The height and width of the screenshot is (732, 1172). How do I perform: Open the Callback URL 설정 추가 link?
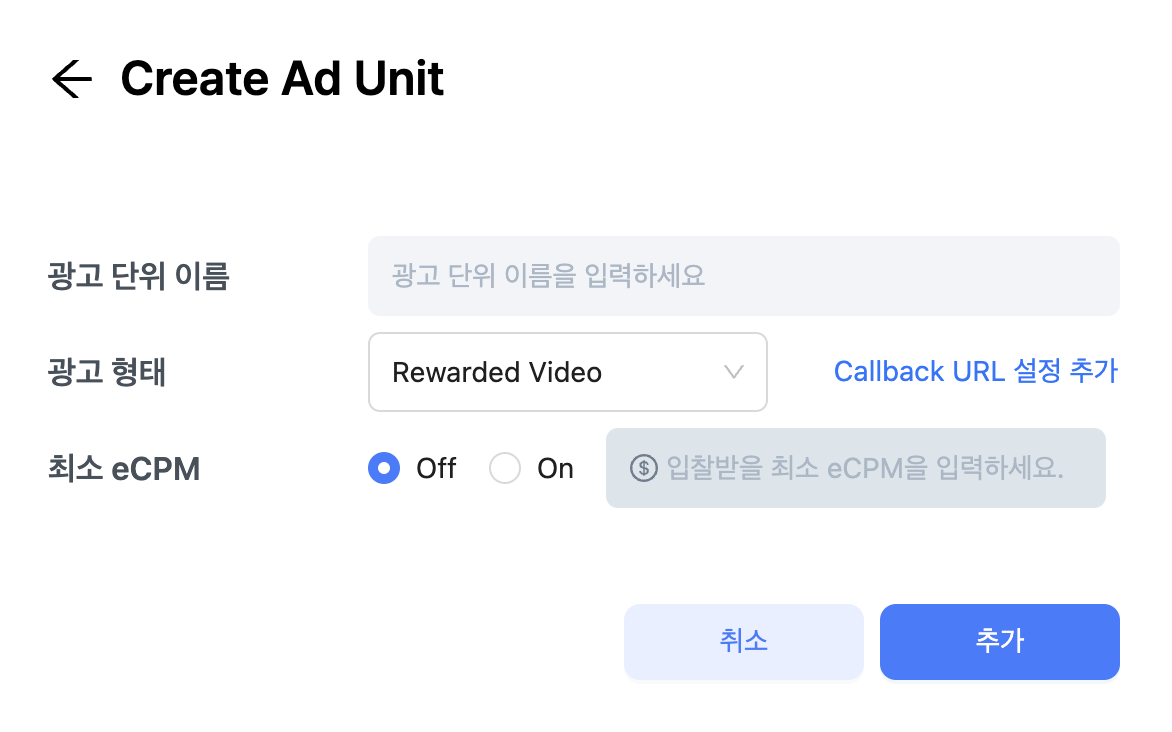tap(975, 372)
